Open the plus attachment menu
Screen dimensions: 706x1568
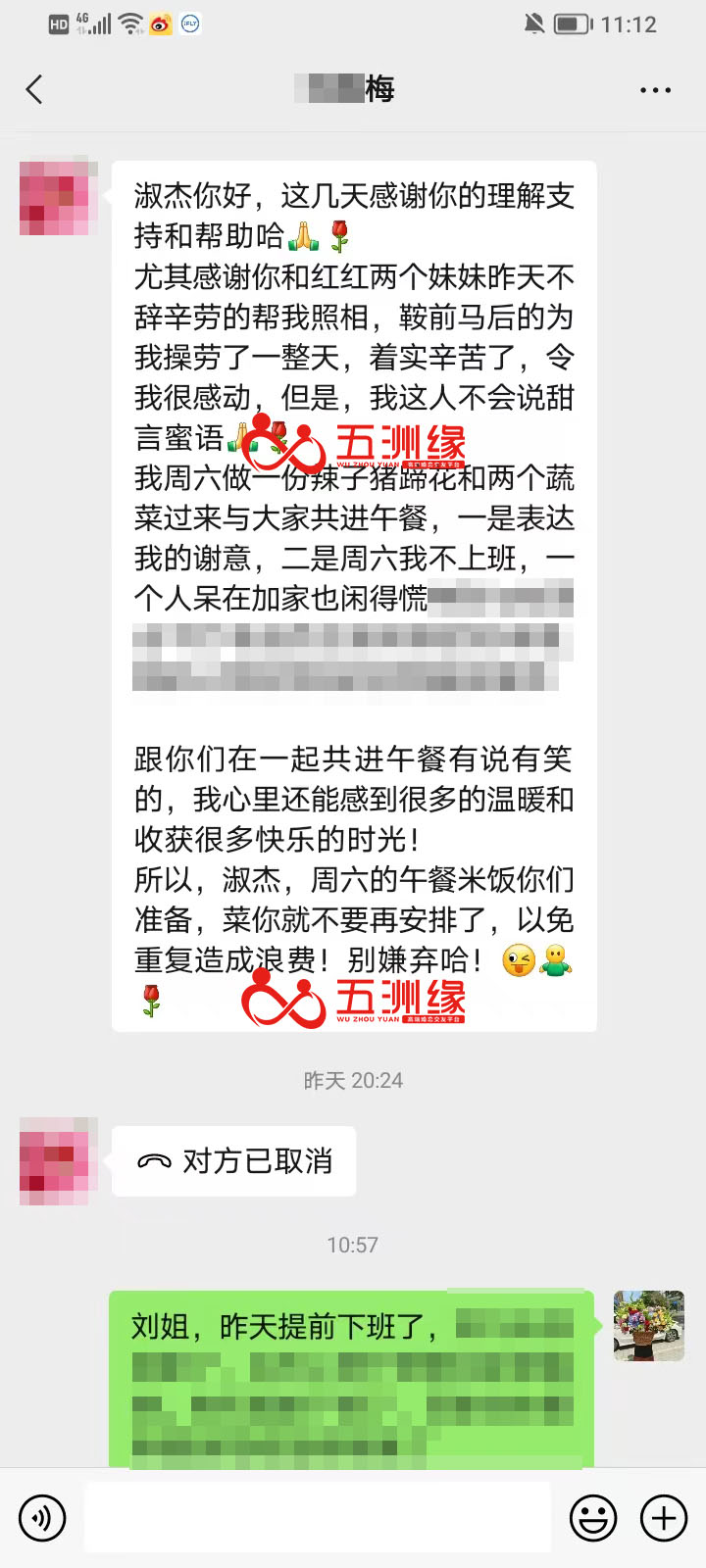pos(664,1518)
